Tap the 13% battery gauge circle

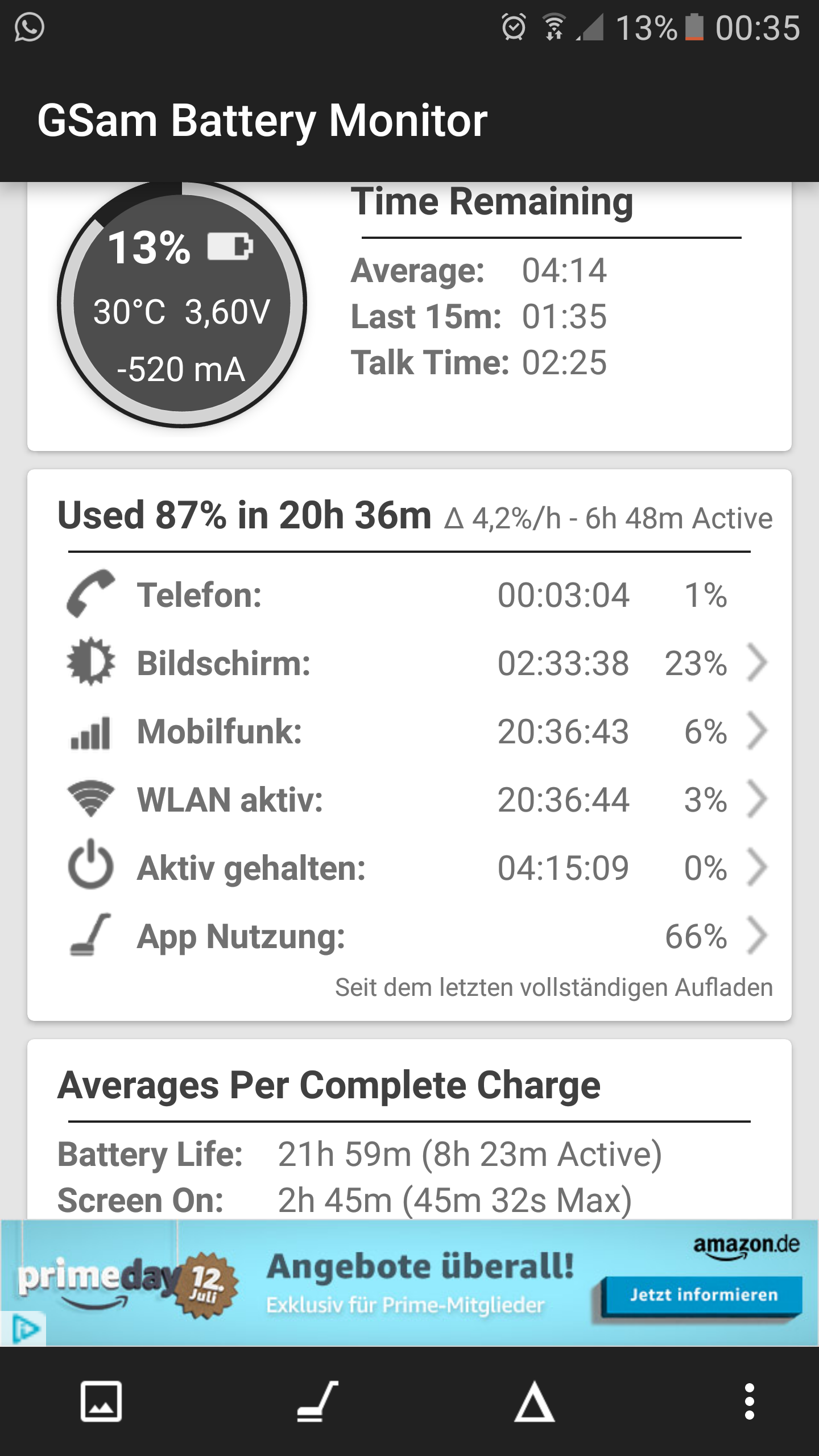tap(182, 304)
